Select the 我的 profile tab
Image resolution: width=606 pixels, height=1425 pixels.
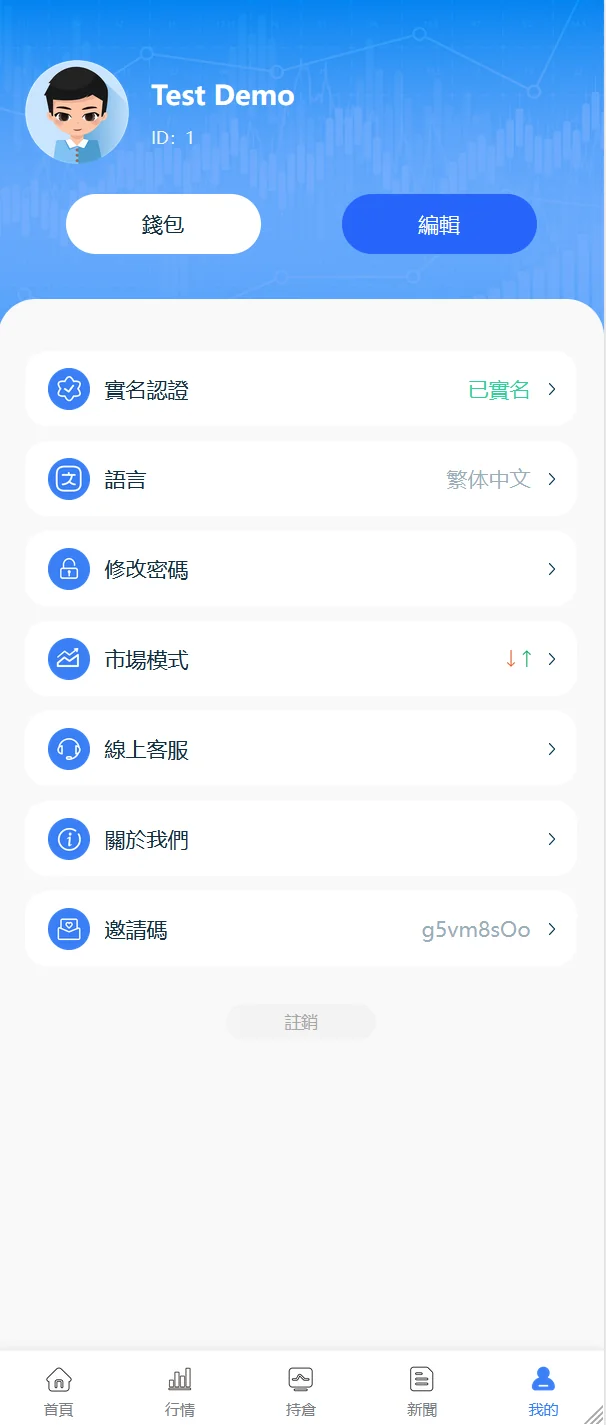(x=543, y=1392)
